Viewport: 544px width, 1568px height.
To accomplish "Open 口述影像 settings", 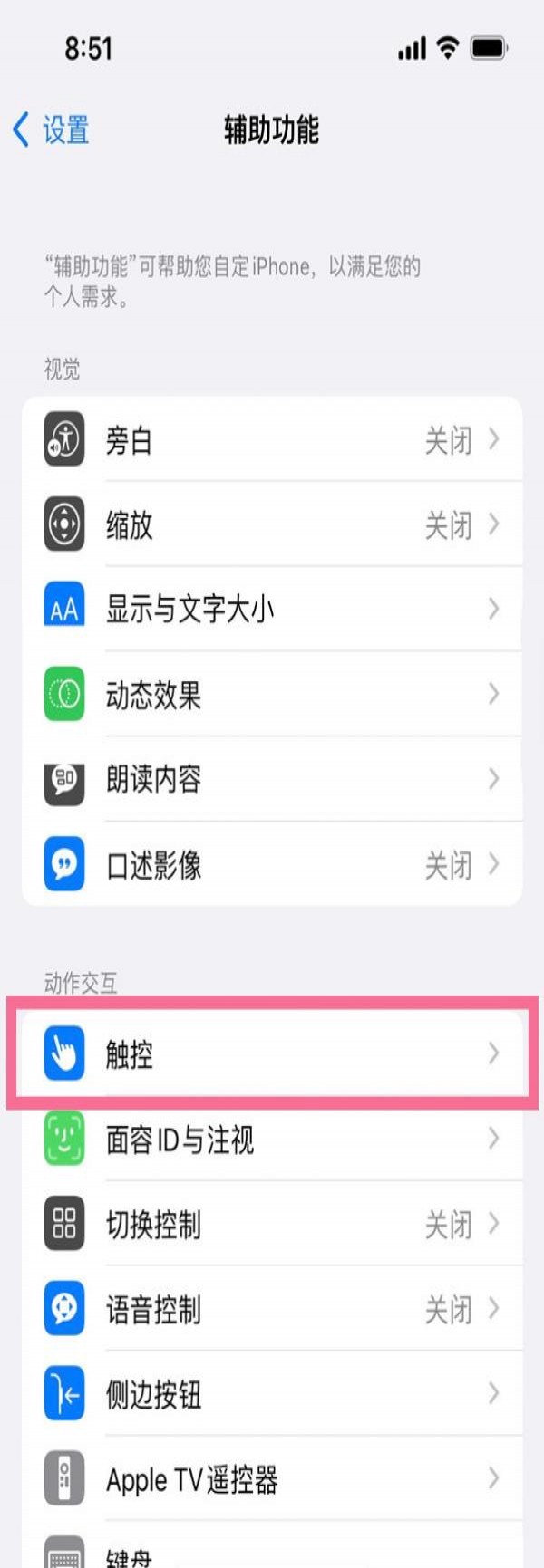I will coord(272,865).
